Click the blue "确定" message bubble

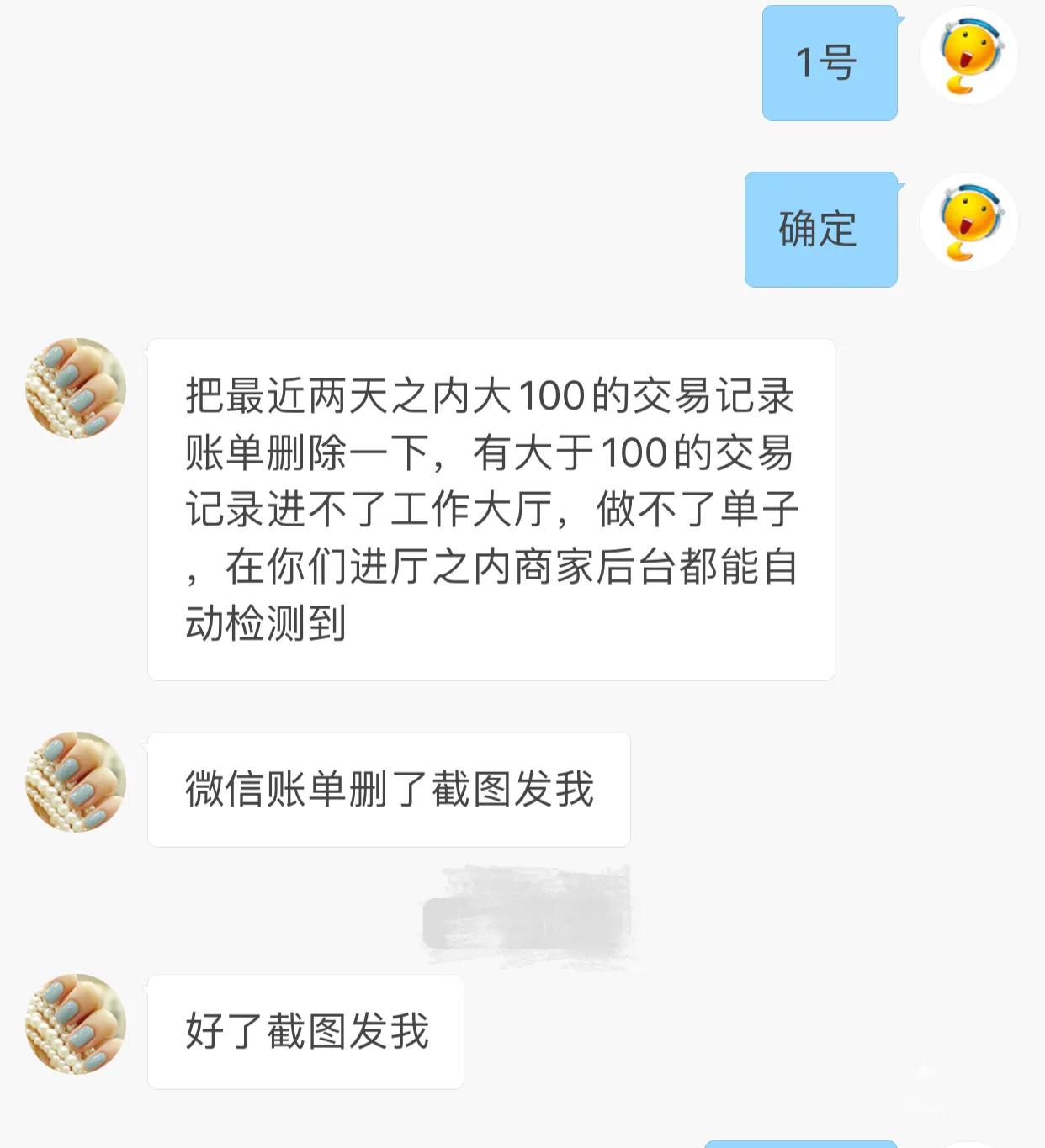[x=820, y=227]
